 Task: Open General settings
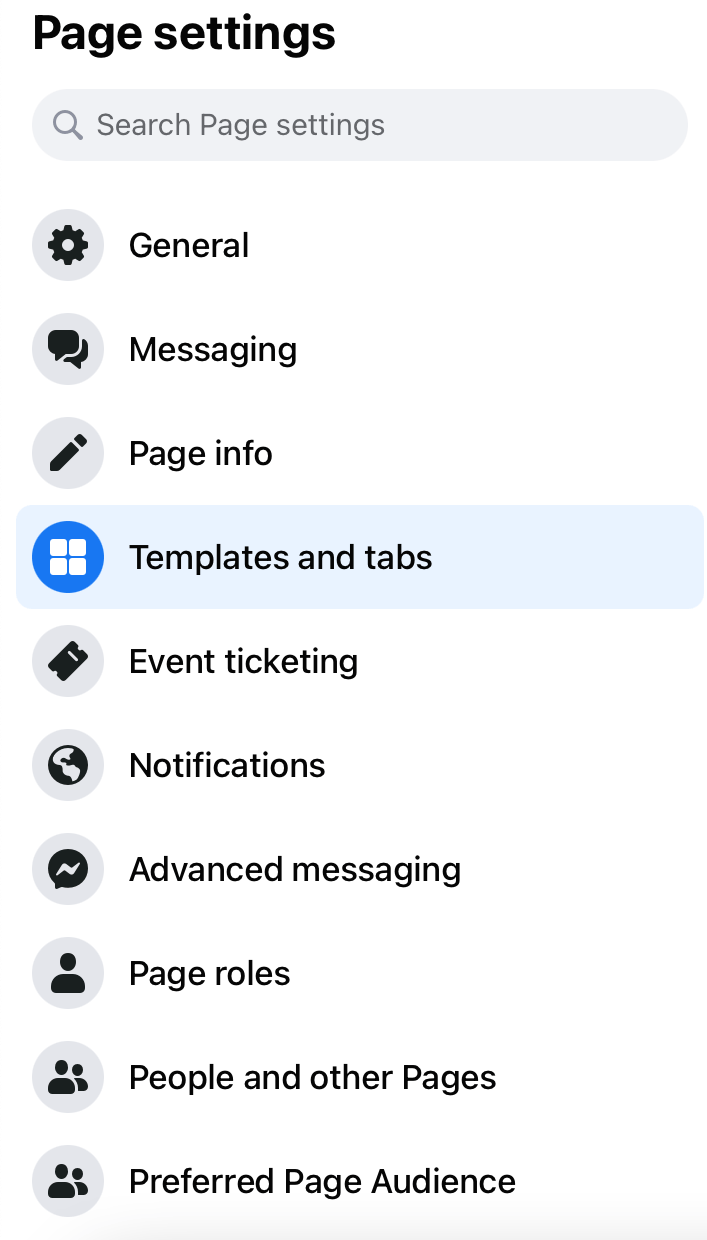[x=189, y=245]
